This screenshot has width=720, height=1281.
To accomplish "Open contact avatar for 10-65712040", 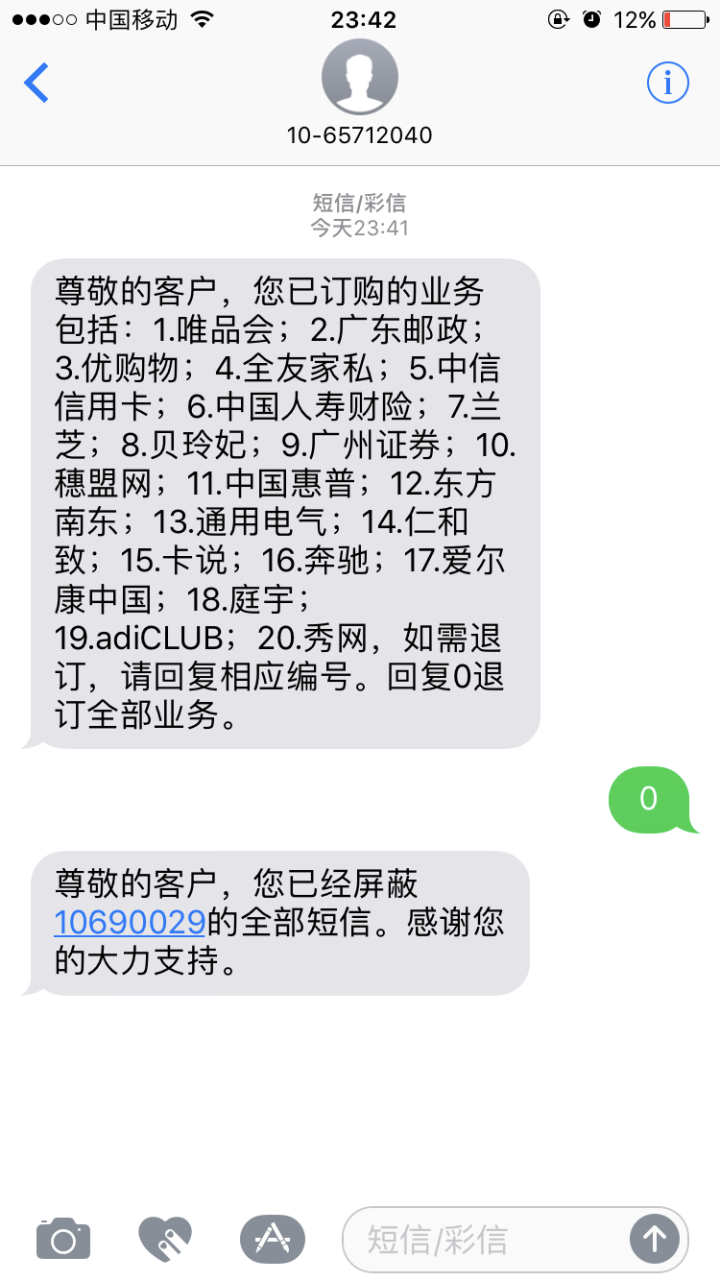I will [x=360, y=78].
